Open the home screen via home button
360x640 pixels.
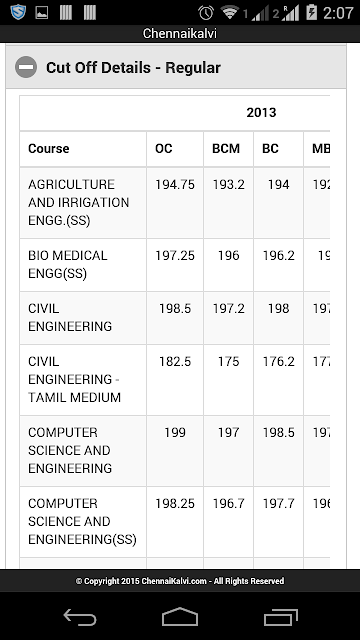point(180,616)
